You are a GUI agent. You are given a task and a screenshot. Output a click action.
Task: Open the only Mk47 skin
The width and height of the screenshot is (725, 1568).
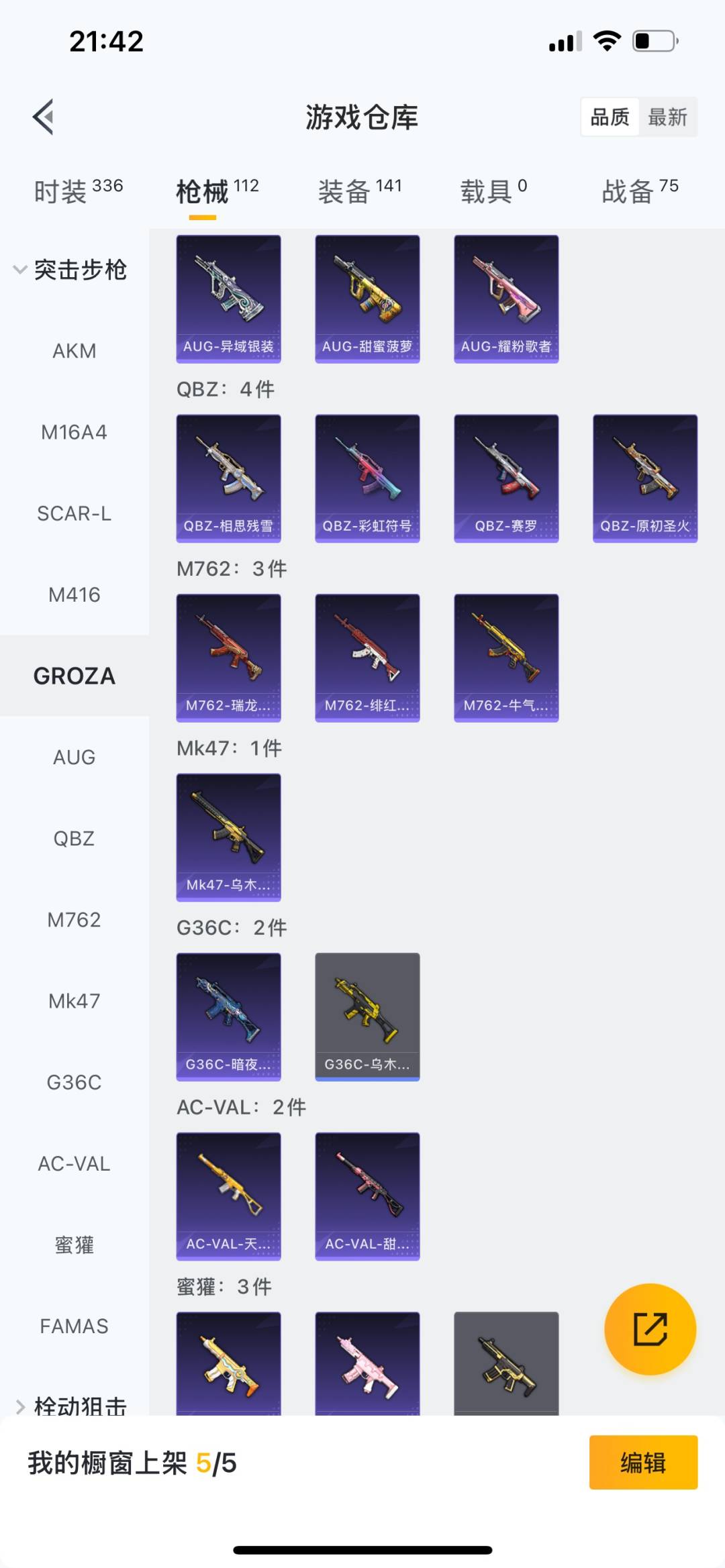pos(228,837)
